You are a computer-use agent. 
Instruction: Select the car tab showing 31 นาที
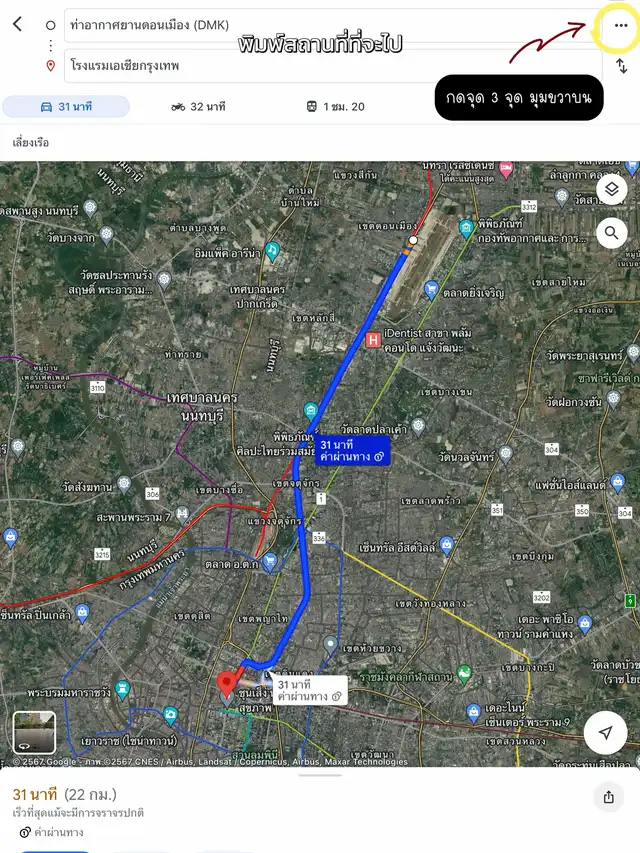66,106
